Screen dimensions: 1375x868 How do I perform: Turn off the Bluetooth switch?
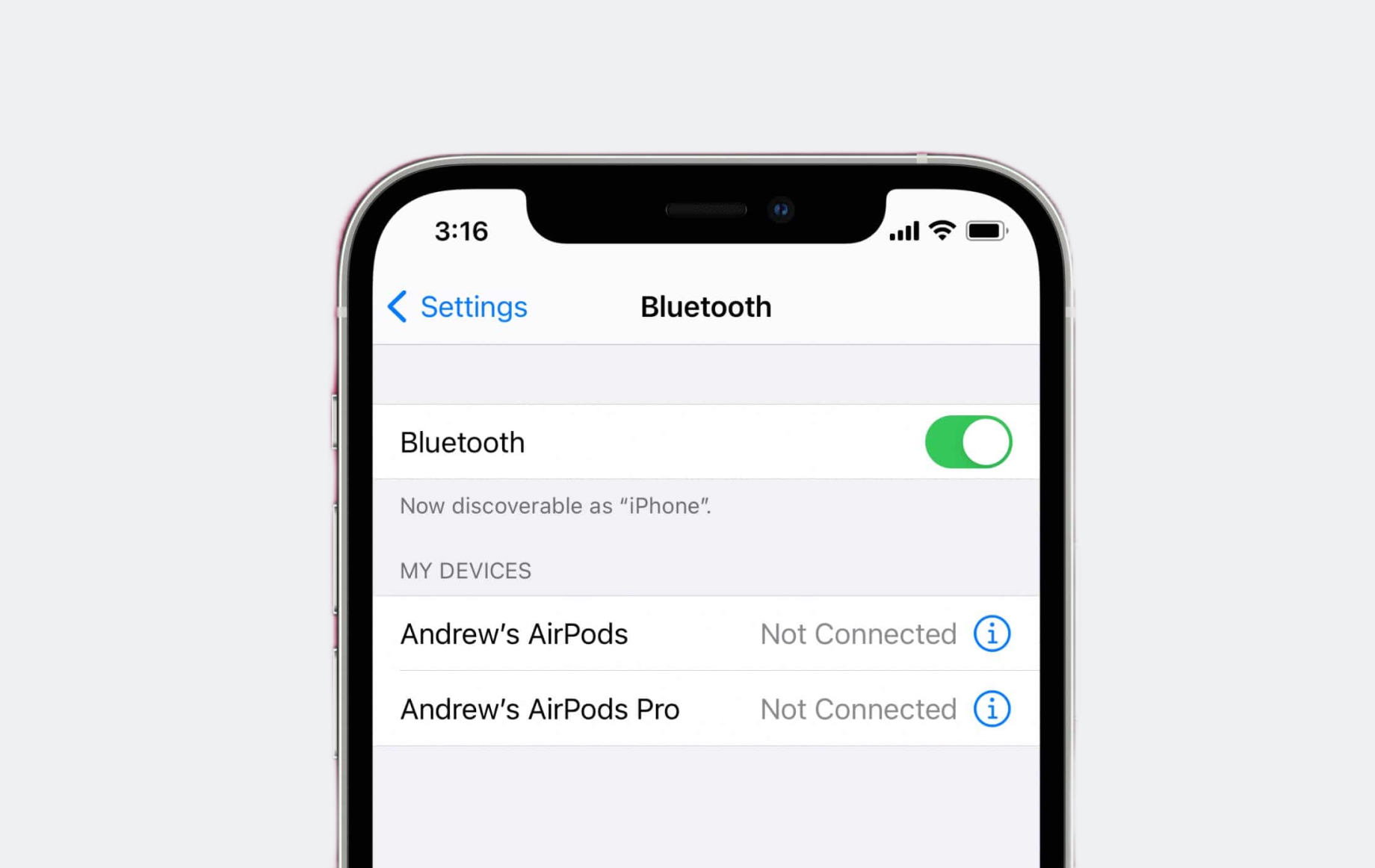tap(968, 442)
